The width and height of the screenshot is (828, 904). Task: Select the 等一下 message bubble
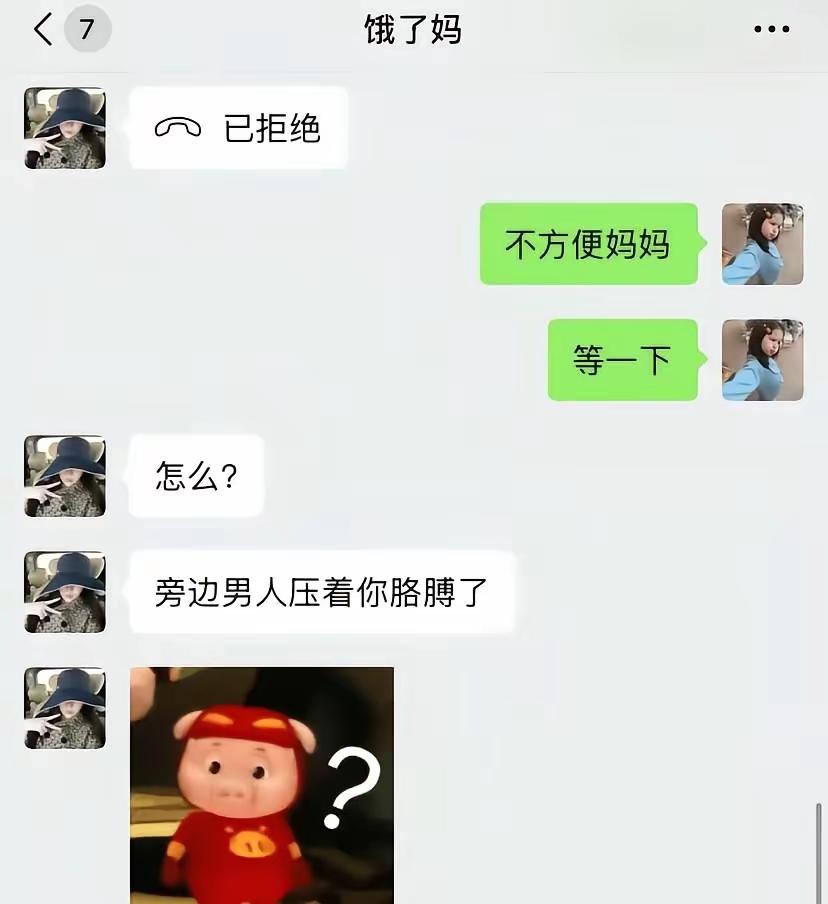(x=622, y=360)
